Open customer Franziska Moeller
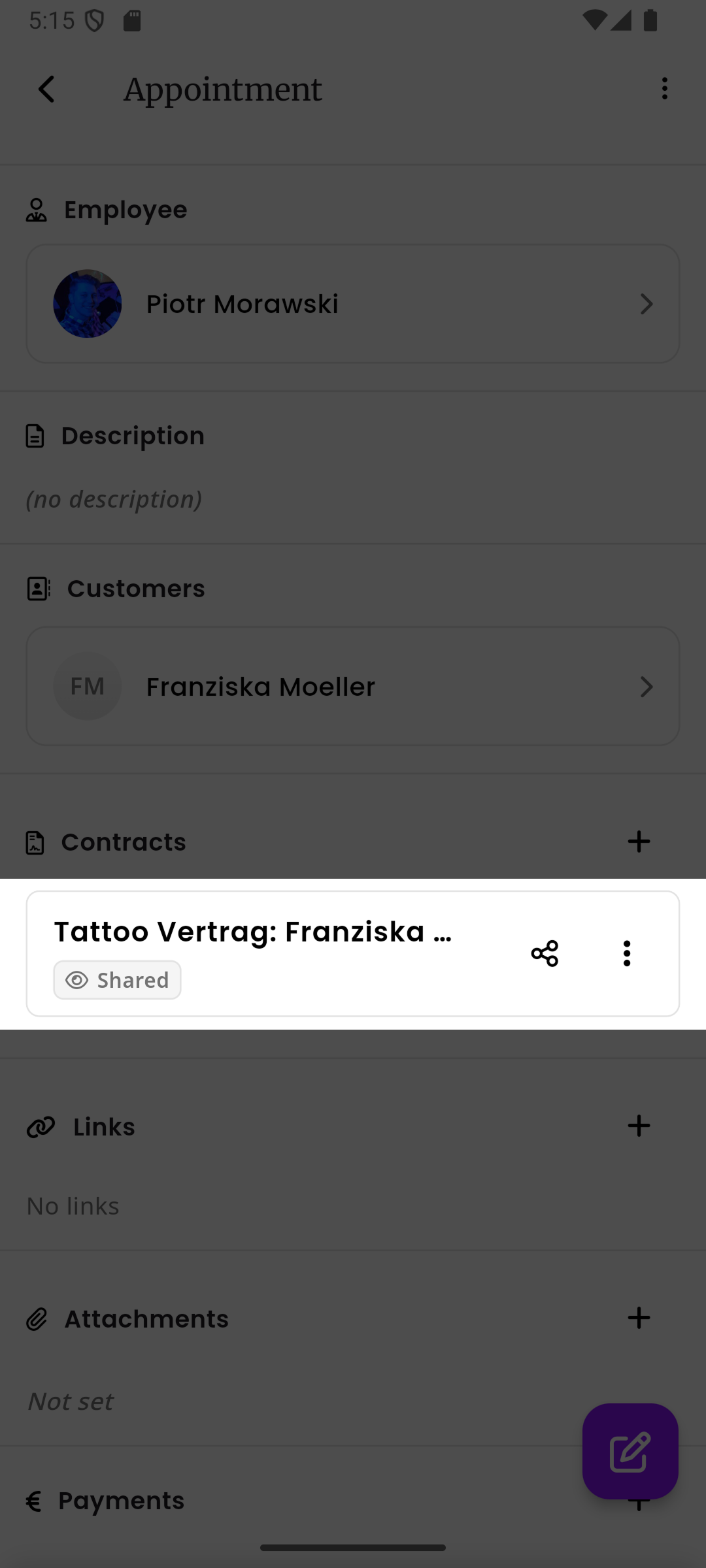Screen dimensions: 706x1568 click(353, 686)
